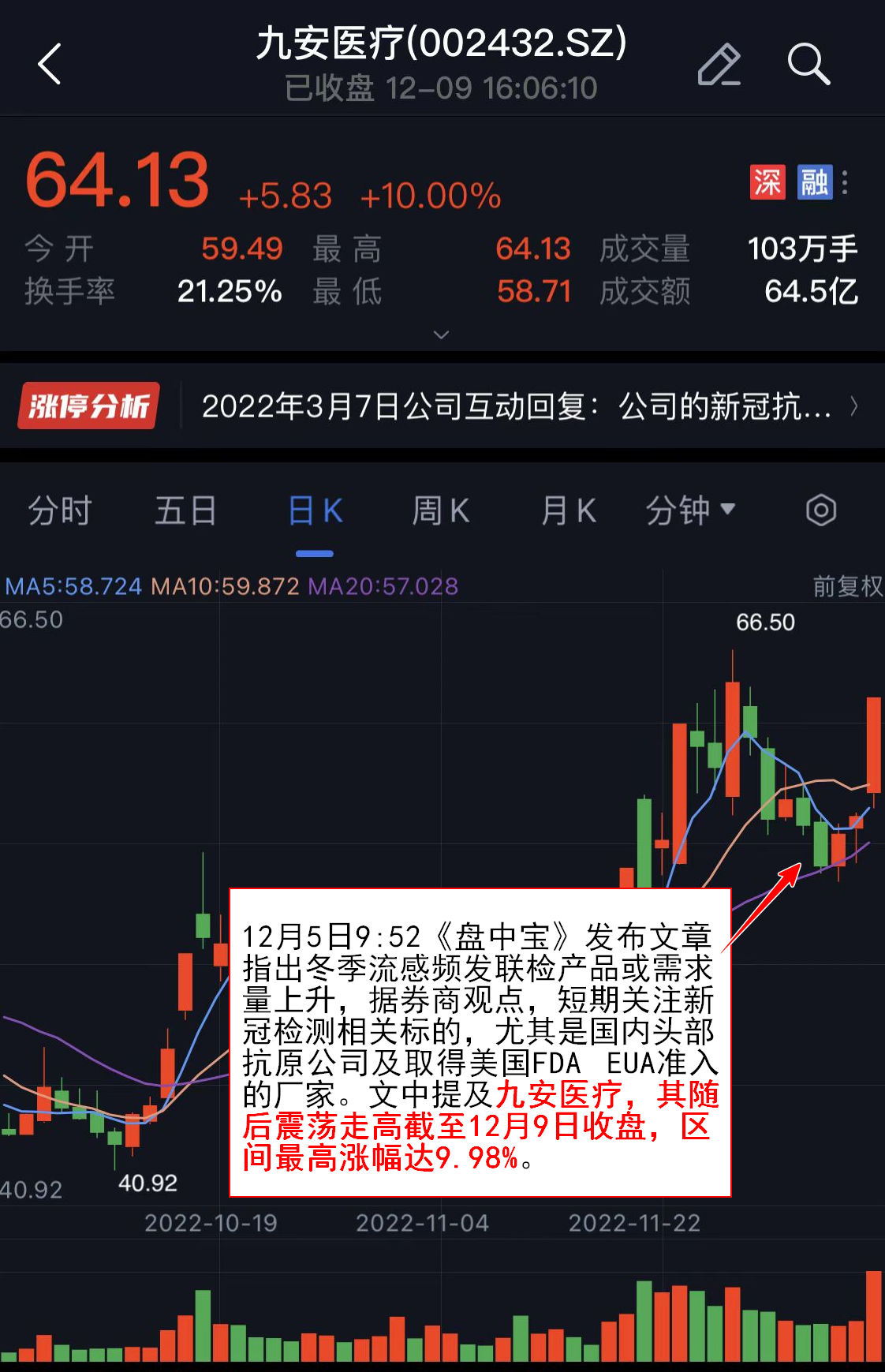The image size is (885, 1372).
Task: Switch to the 周K tab
Action: [x=441, y=510]
